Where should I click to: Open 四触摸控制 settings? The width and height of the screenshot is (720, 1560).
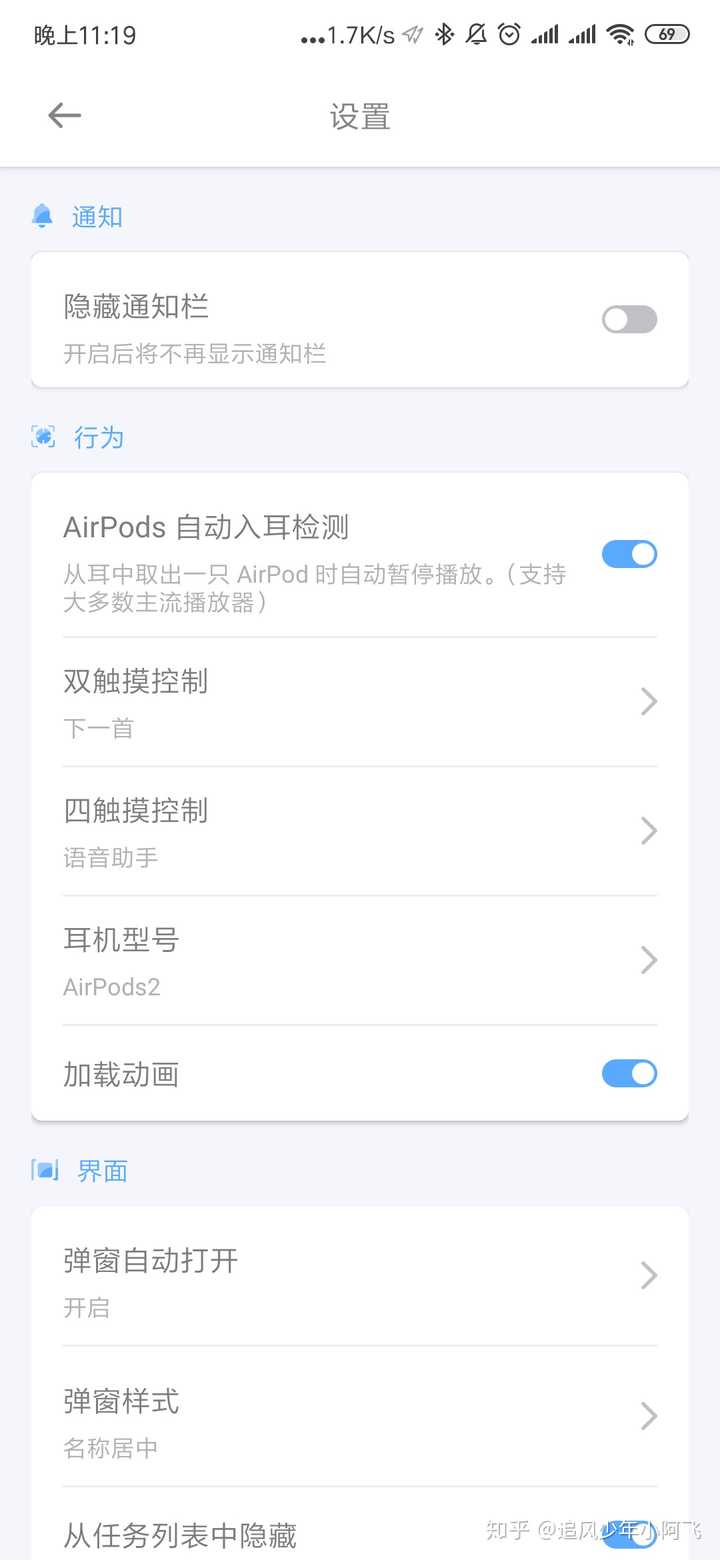pos(360,831)
